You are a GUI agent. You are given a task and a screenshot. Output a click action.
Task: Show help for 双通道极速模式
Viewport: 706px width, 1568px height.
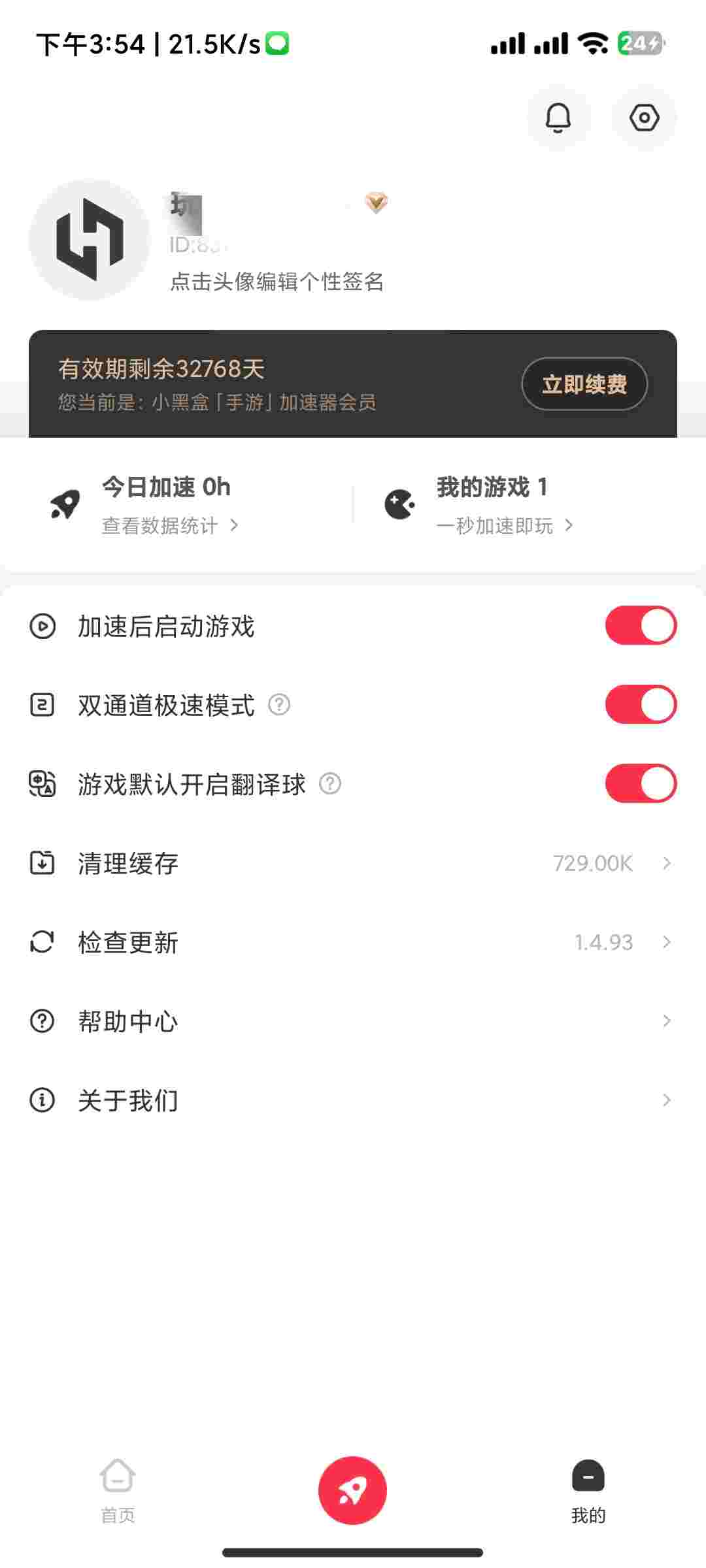tap(279, 705)
